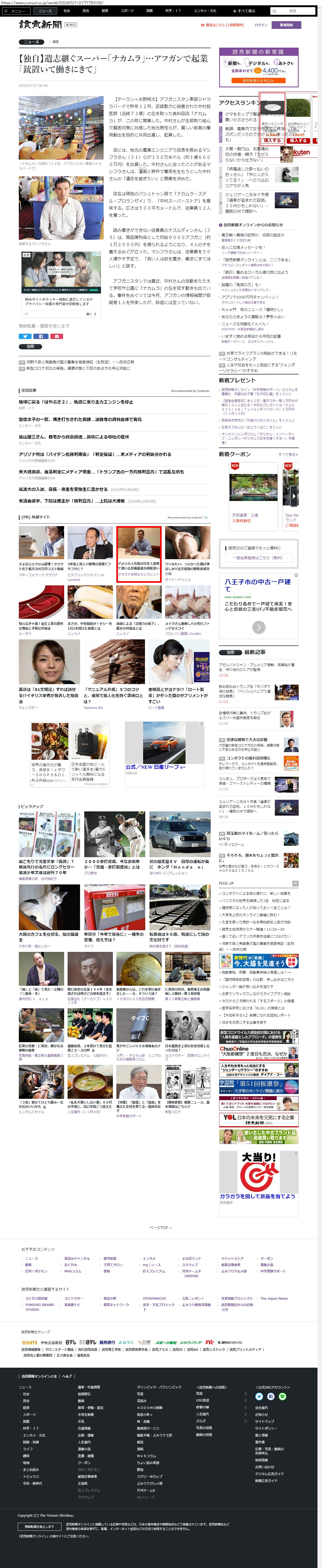This screenshot has width=322, height=1568.
Task: Share the article on Facebook
Action: (x=40, y=336)
